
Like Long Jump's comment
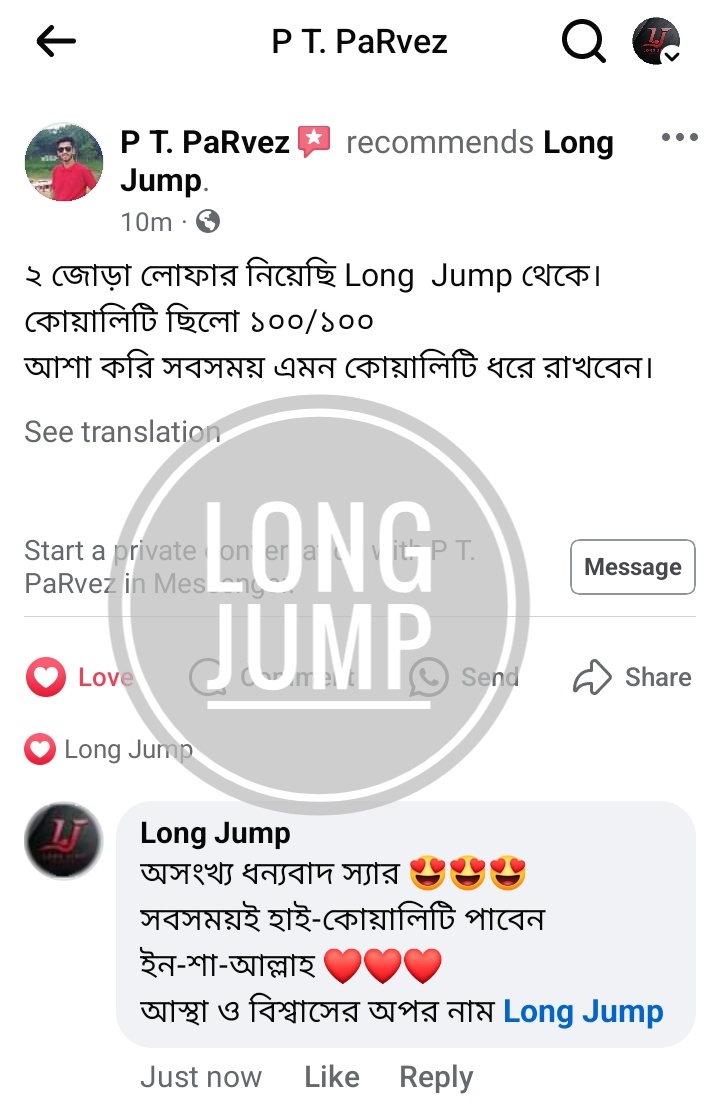[x=331, y=1077]
